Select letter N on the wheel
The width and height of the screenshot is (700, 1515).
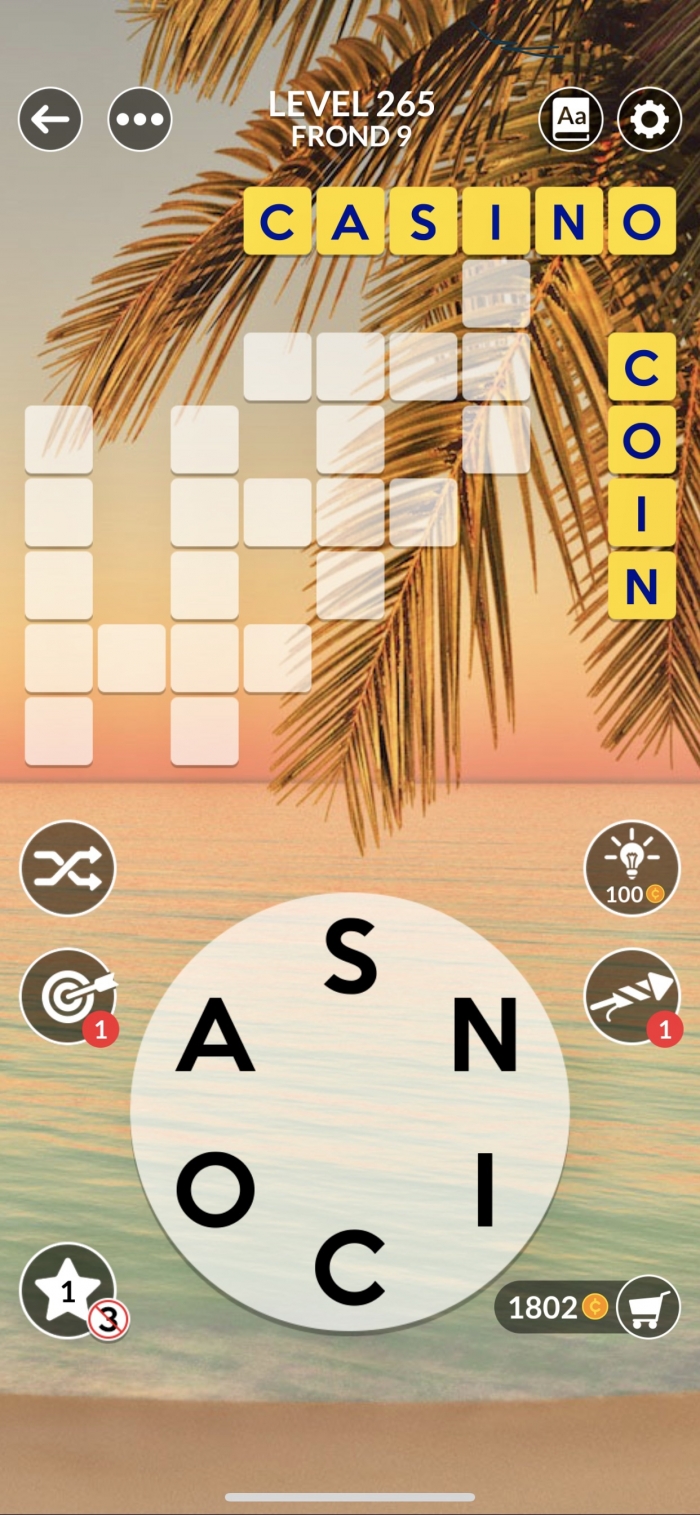pos(485,1035)
